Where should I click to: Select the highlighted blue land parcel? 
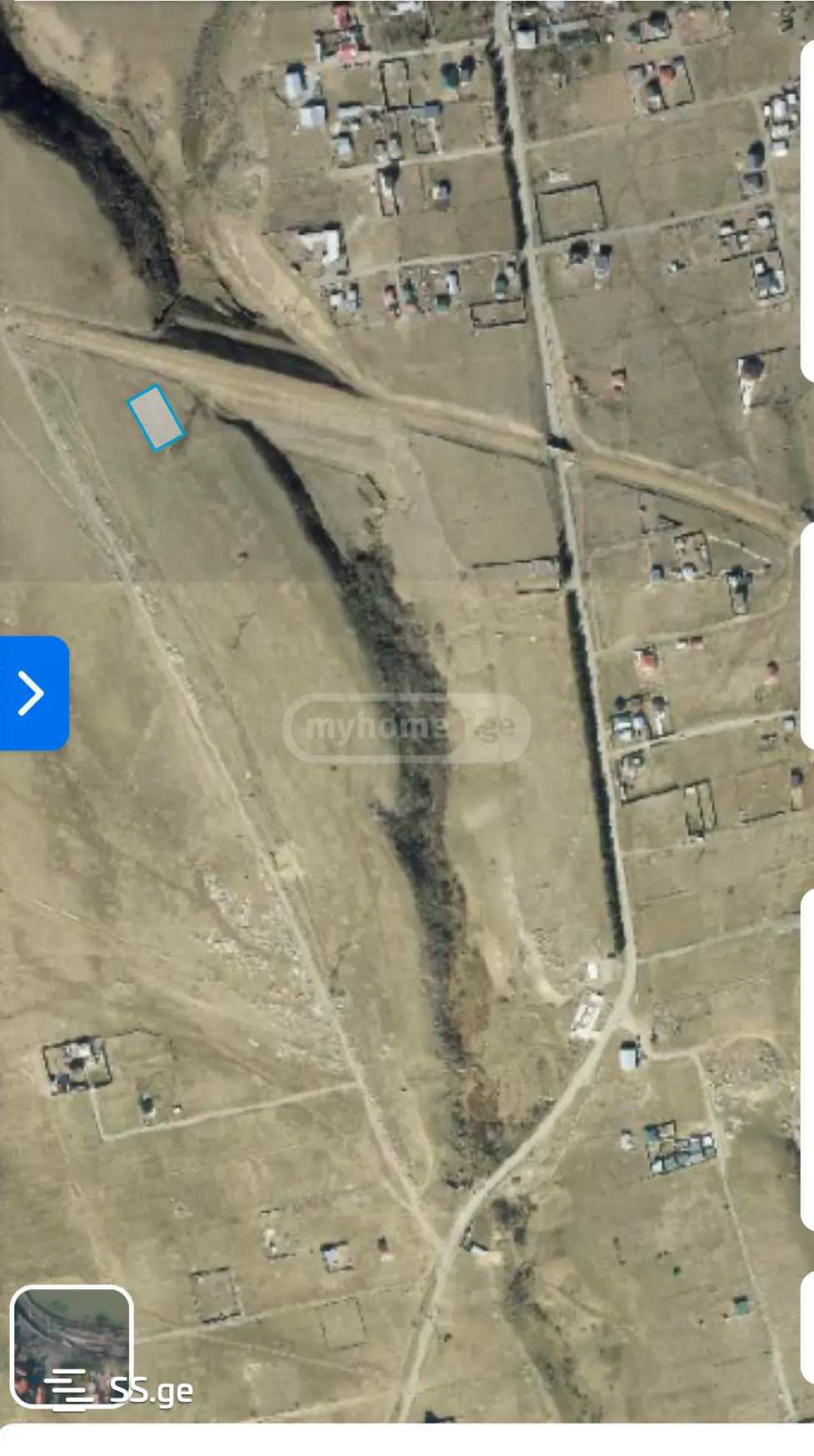pos(156,417)
